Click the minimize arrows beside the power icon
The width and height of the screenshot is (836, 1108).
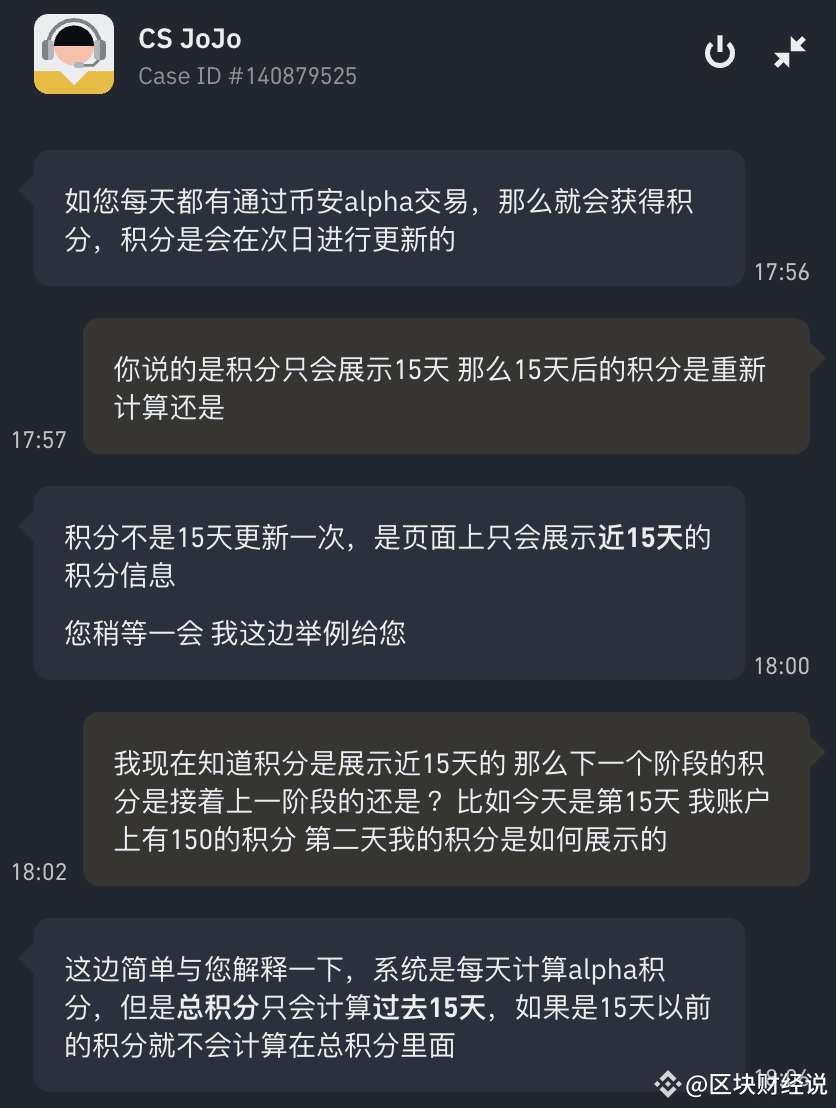(x=789, y=54)
